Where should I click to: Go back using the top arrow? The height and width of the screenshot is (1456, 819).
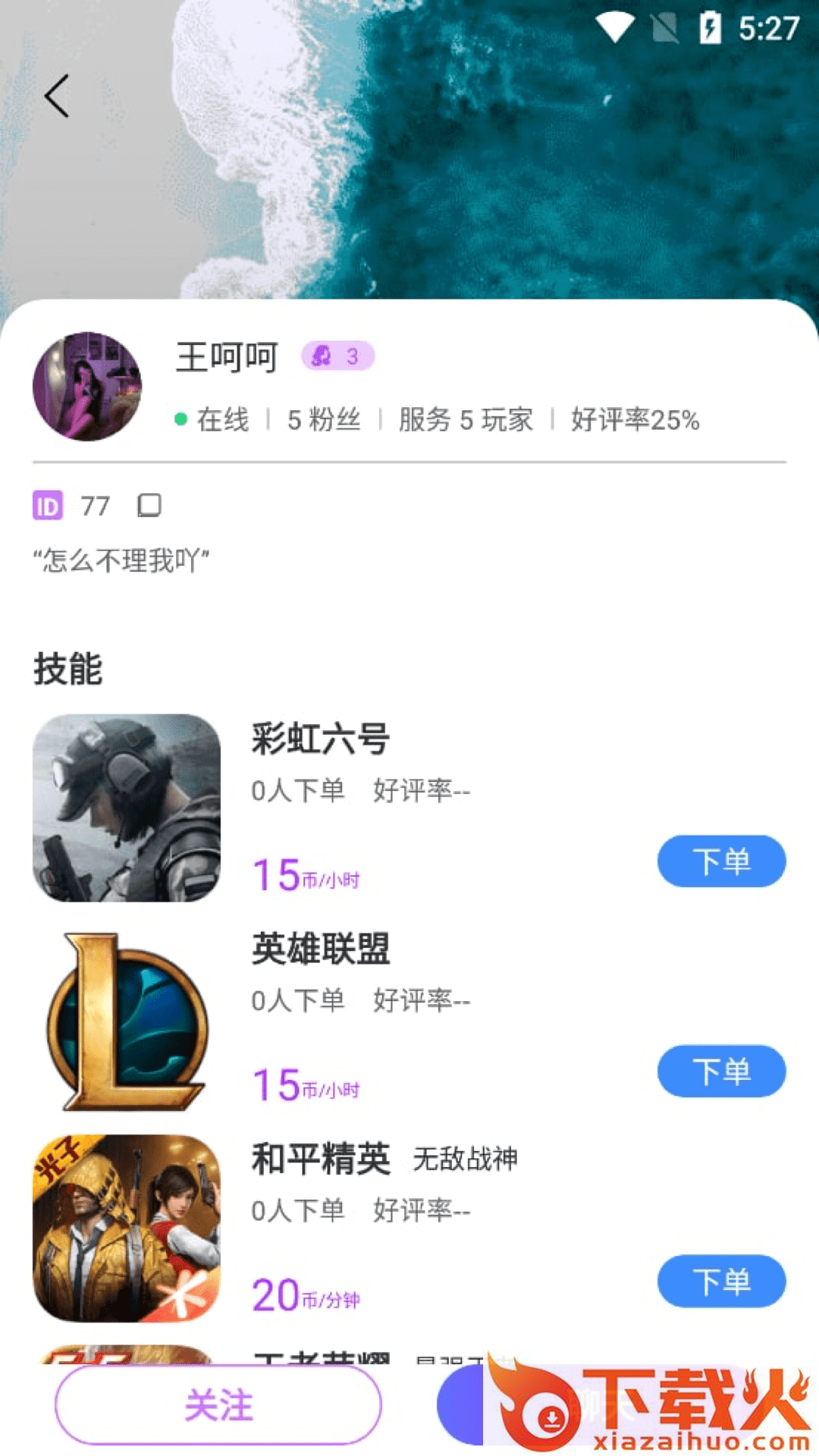coord(57,96)
